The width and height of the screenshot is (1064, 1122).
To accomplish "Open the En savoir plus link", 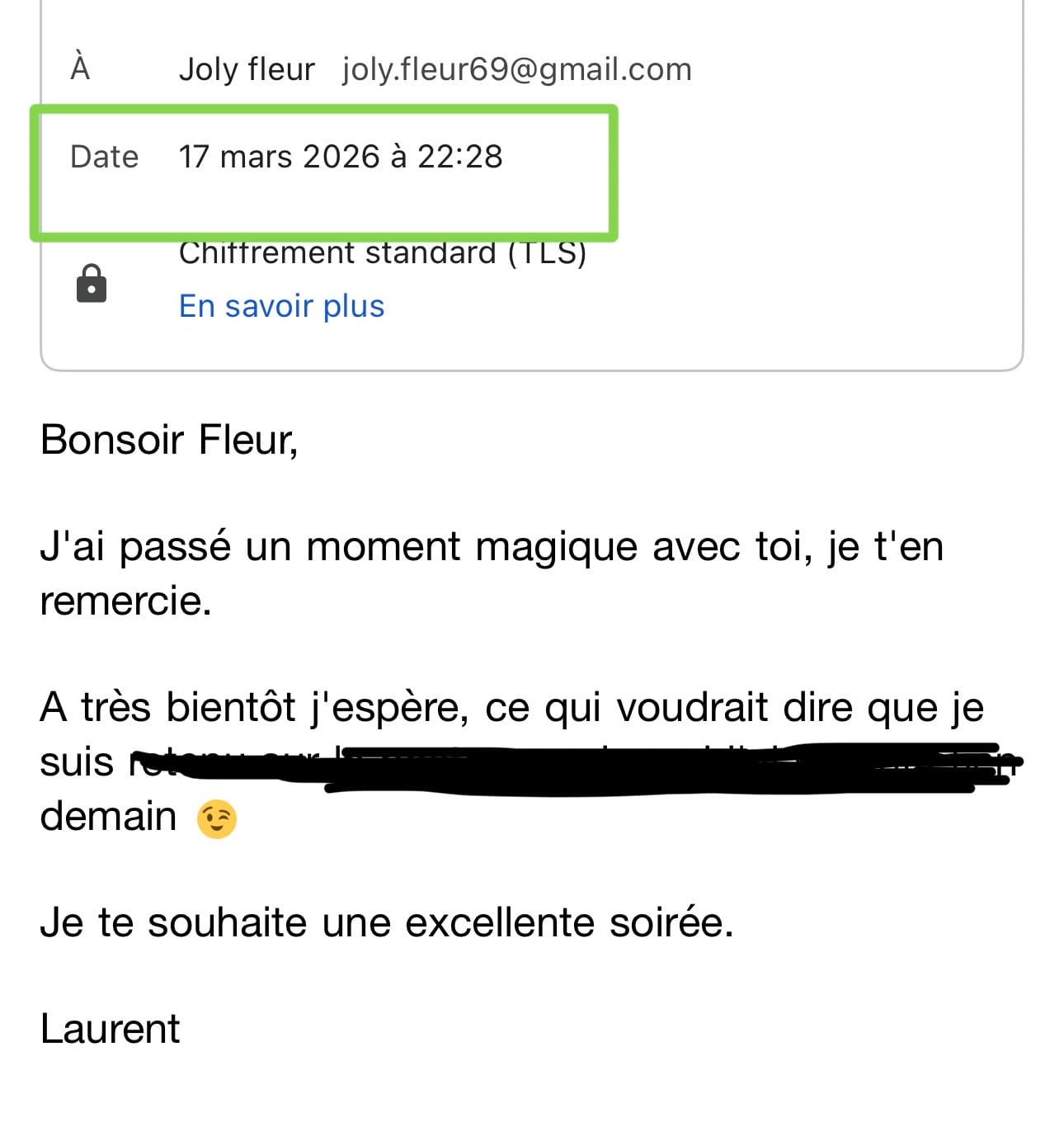I will coord(281,306).
